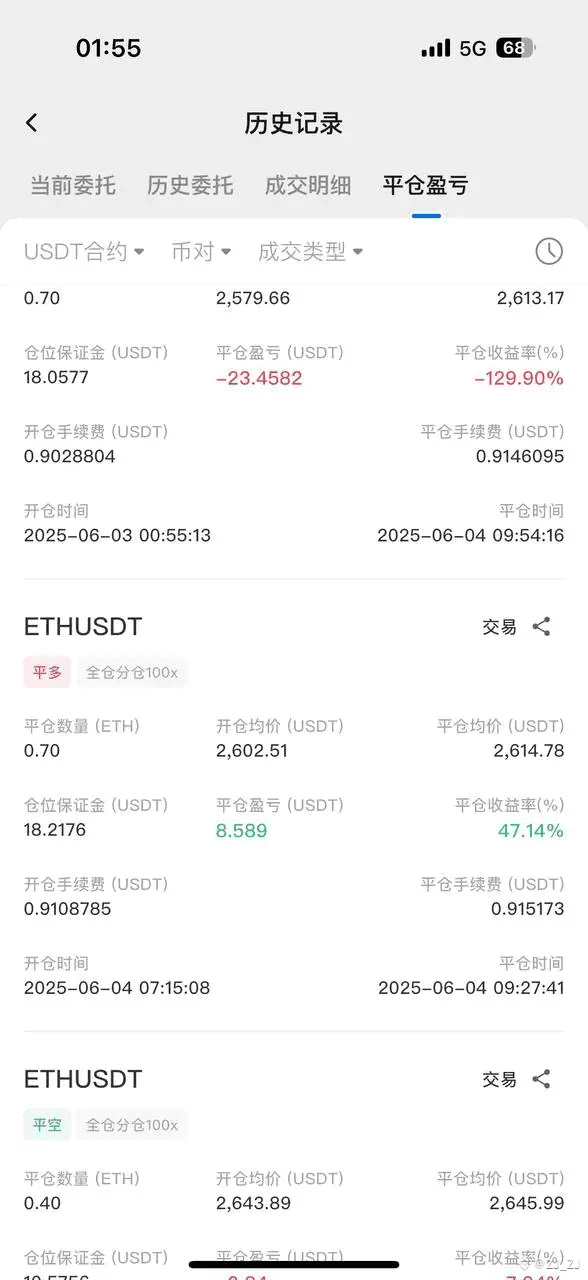This screenshot has height=1280, width=588.
Task: Switch to the 历史委托 tab
Action: [x=190, y=185]
